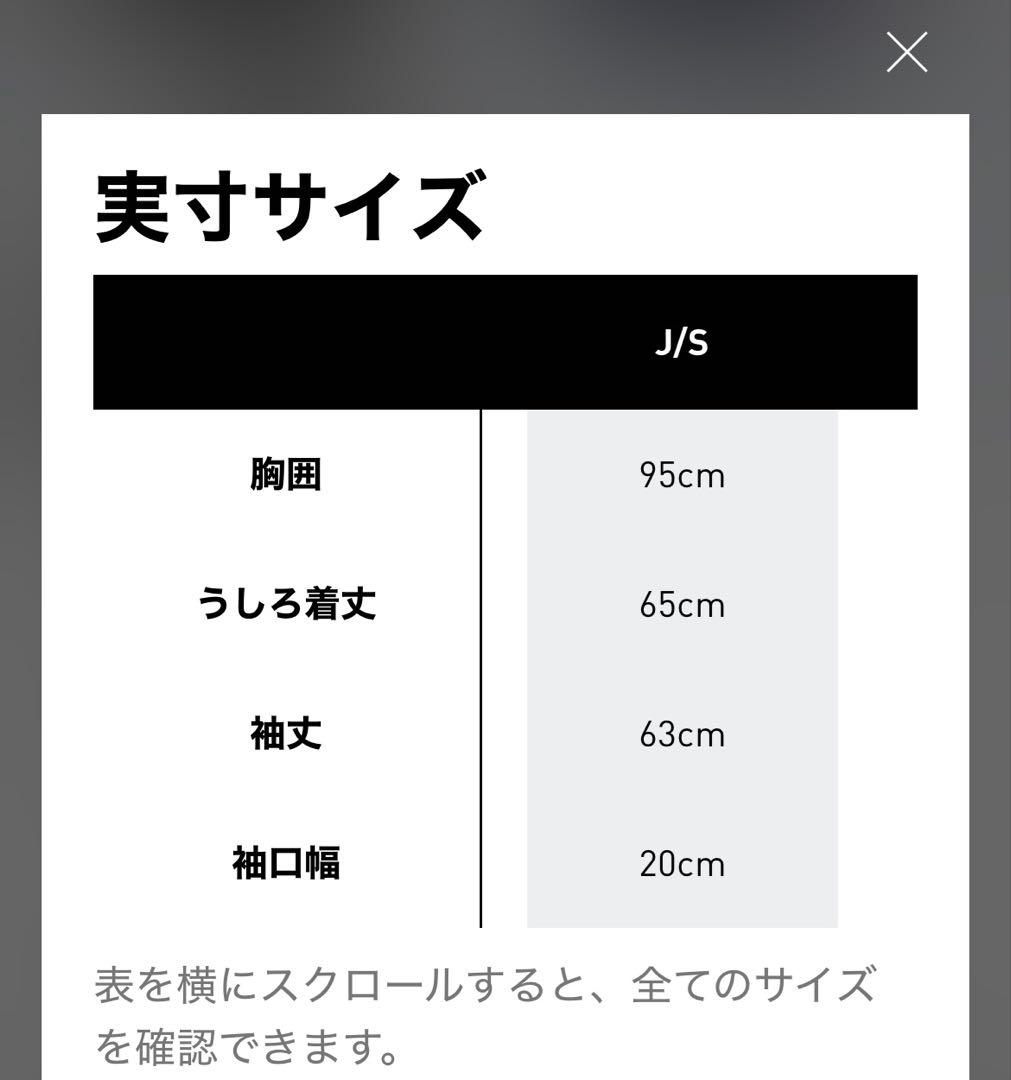Click the gray J/S measurement column
This screenshot has width=1011, height=1080.
(683, 670)
